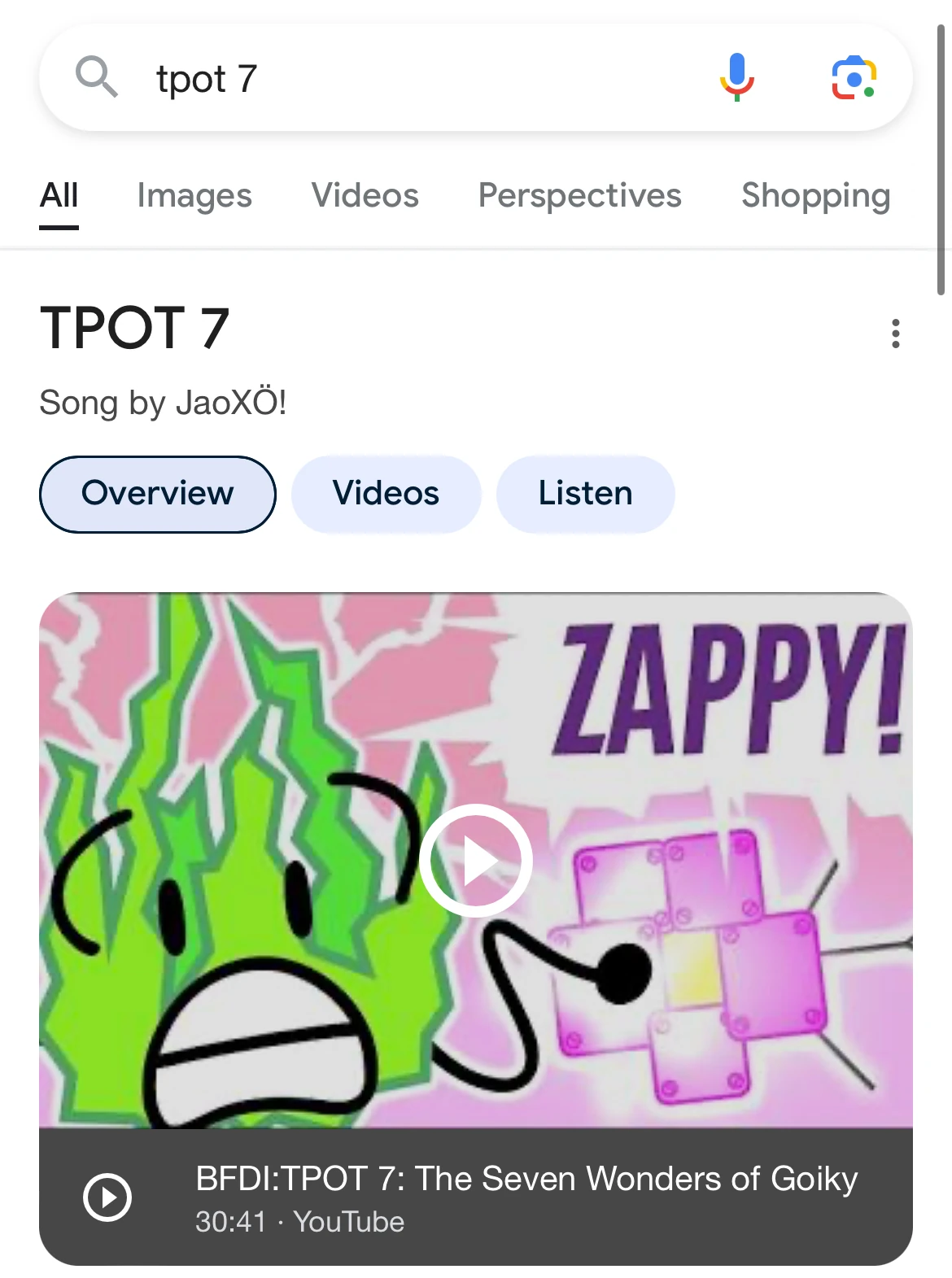
Task: Tap the play icon on the video thumbnail
Action: (x=475, y=859)
